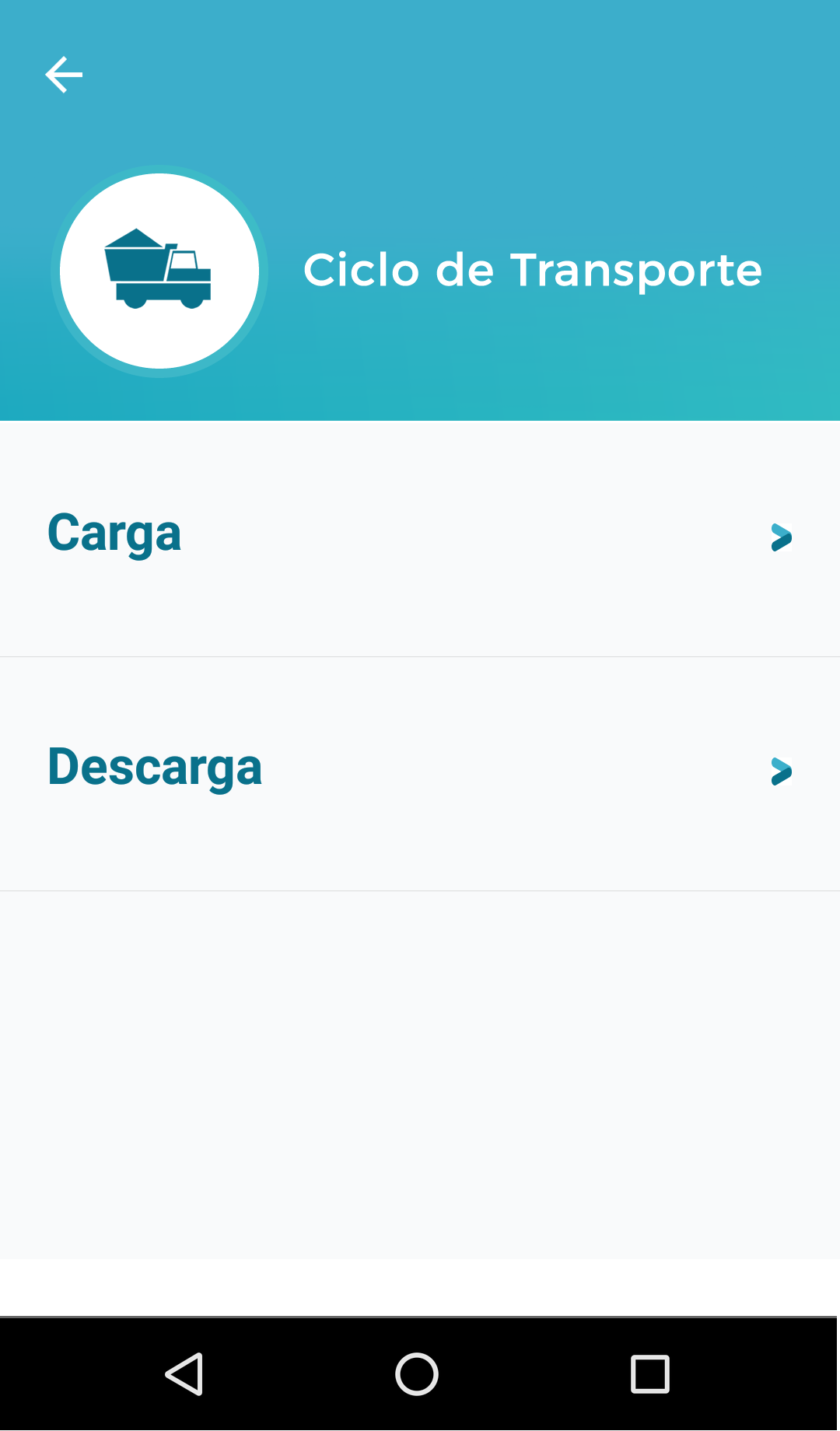Open the Carga option
This screenshot has width=840, height=1431.
420,537
